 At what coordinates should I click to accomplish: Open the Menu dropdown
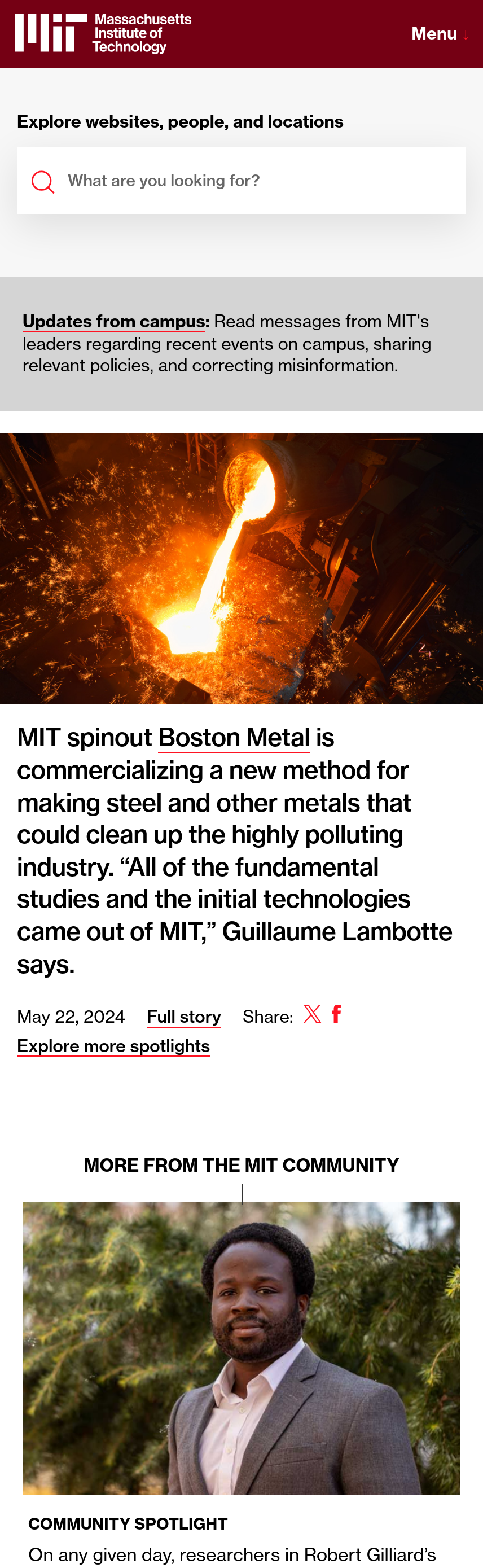(439, 33)
